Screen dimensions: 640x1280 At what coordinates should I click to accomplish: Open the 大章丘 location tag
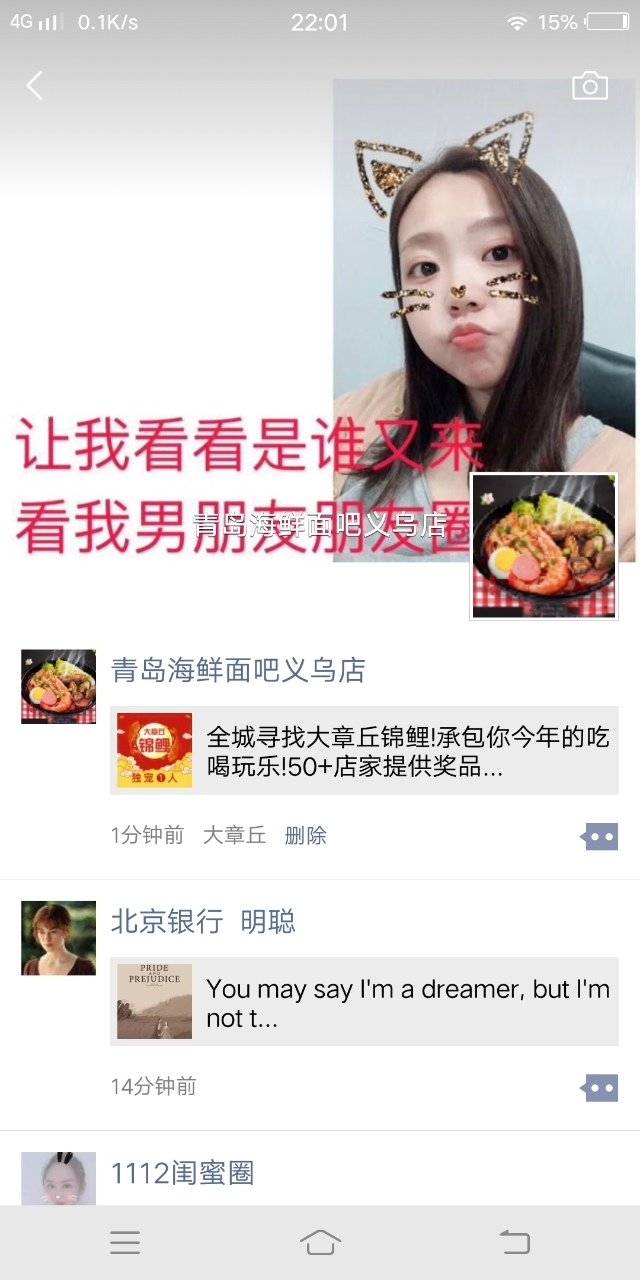(x=235, y=836)
